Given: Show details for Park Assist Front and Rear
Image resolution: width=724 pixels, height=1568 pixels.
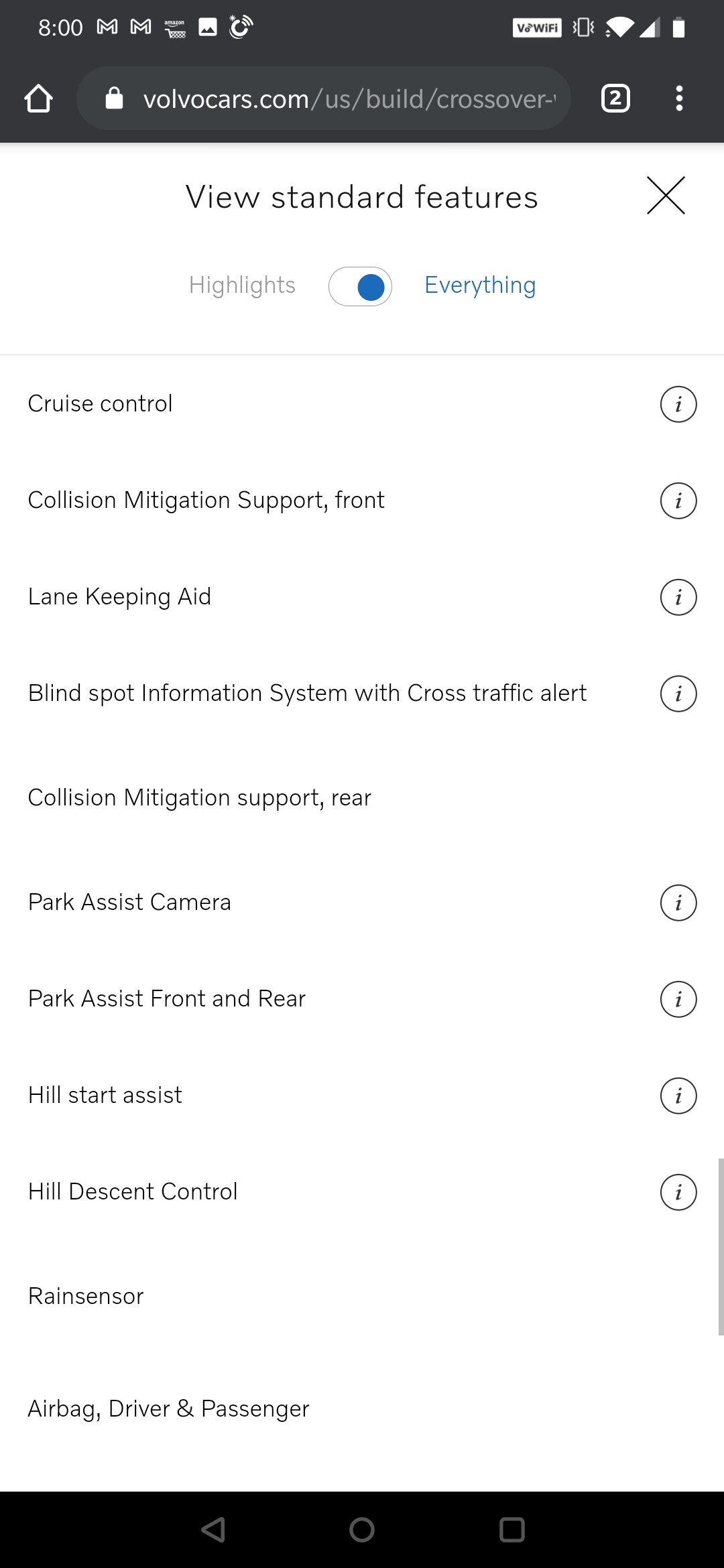Looking at the screenshot, I should [x=678, y=999].
